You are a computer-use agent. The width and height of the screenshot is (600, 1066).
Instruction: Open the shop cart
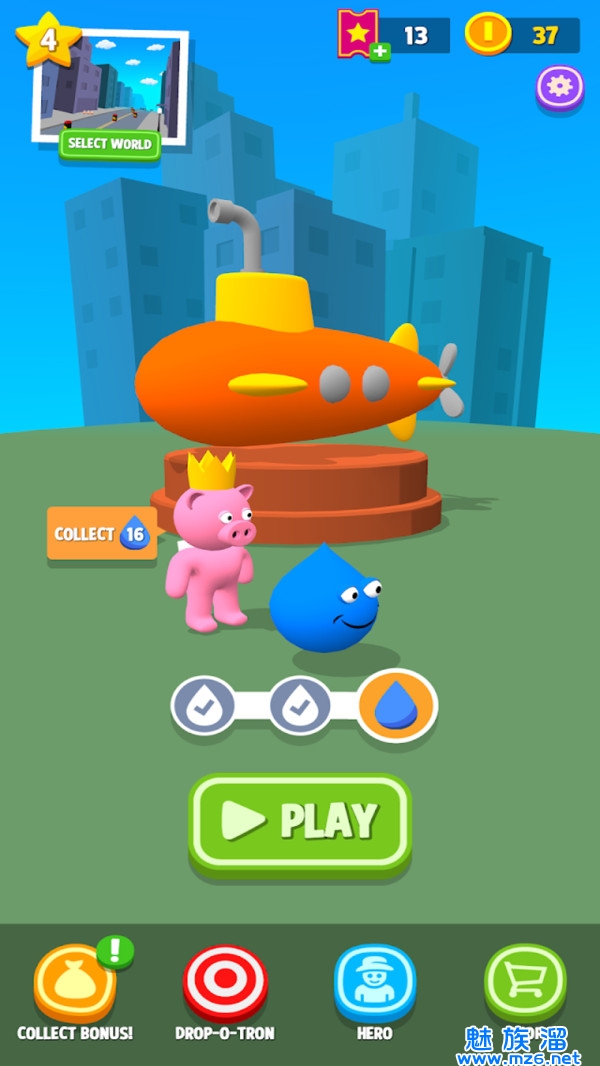pyautogui.click(x=525, y=983)
